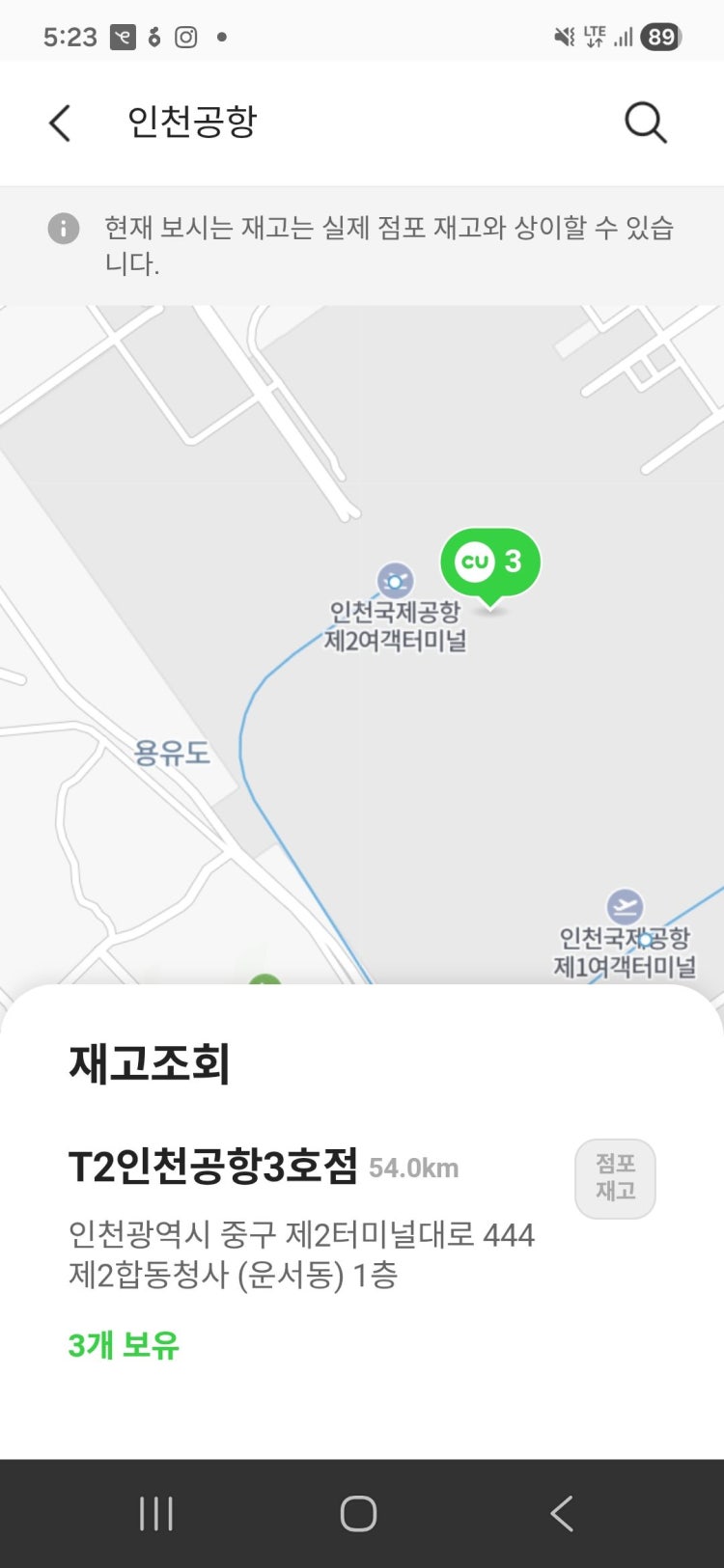
Task: Select the CU store marker showing 3
Action: 490,563
